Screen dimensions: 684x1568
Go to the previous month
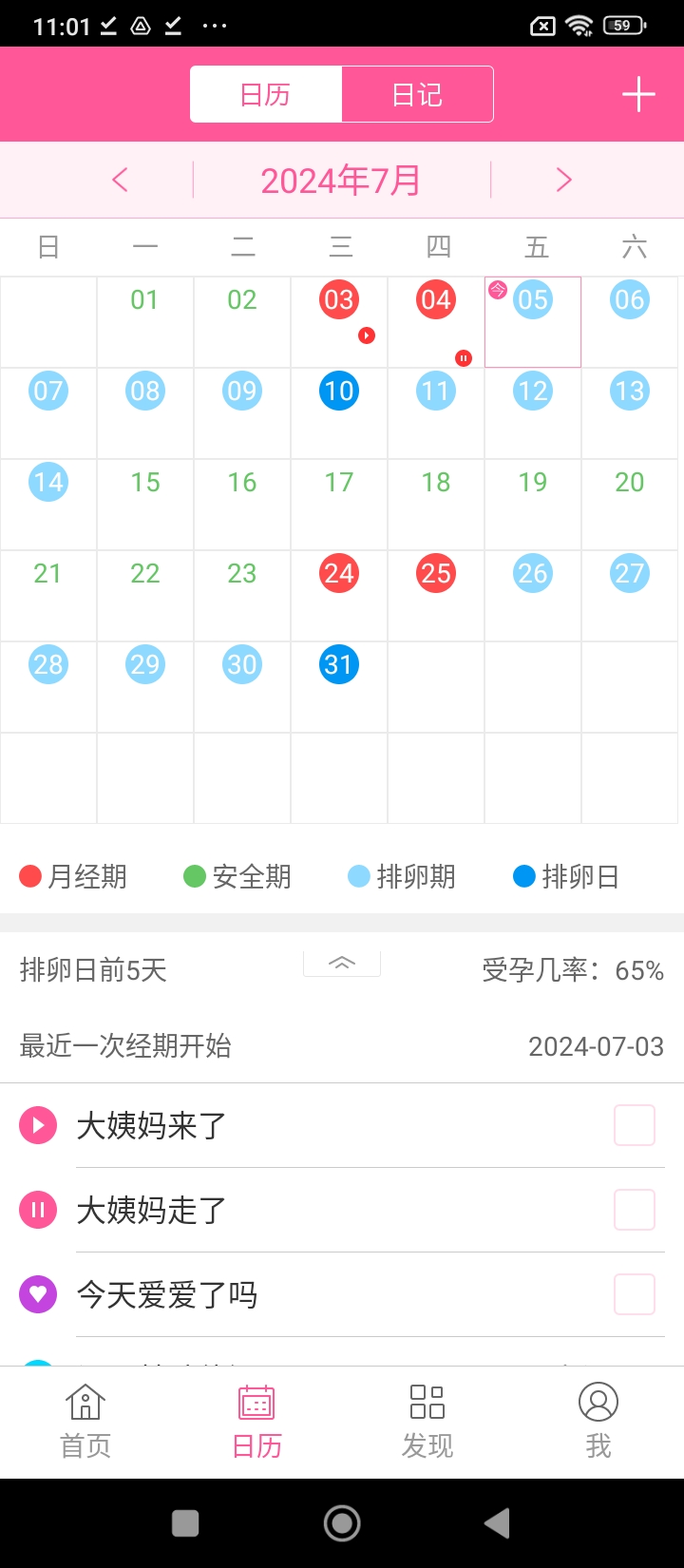pyautogui.click(x=120, y=180)
